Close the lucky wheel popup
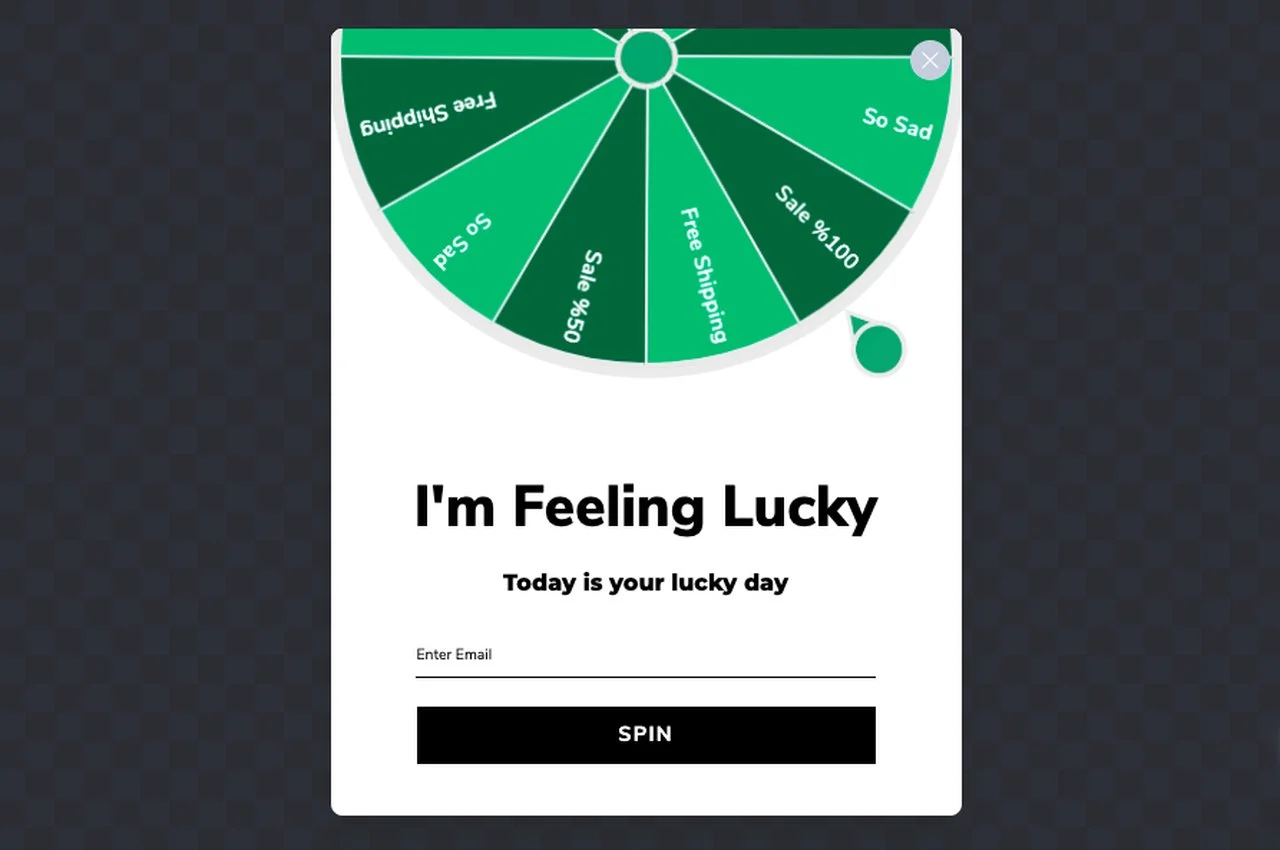Screen dimensions: 1280x850 929,60
